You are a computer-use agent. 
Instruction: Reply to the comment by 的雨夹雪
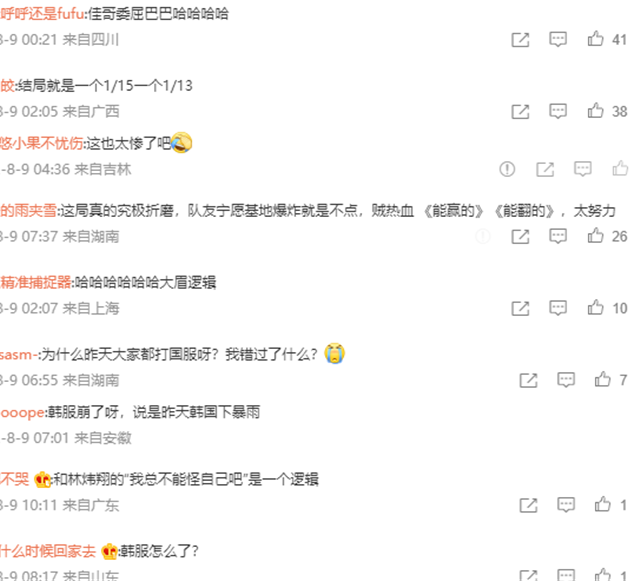(x=558, y=237)
